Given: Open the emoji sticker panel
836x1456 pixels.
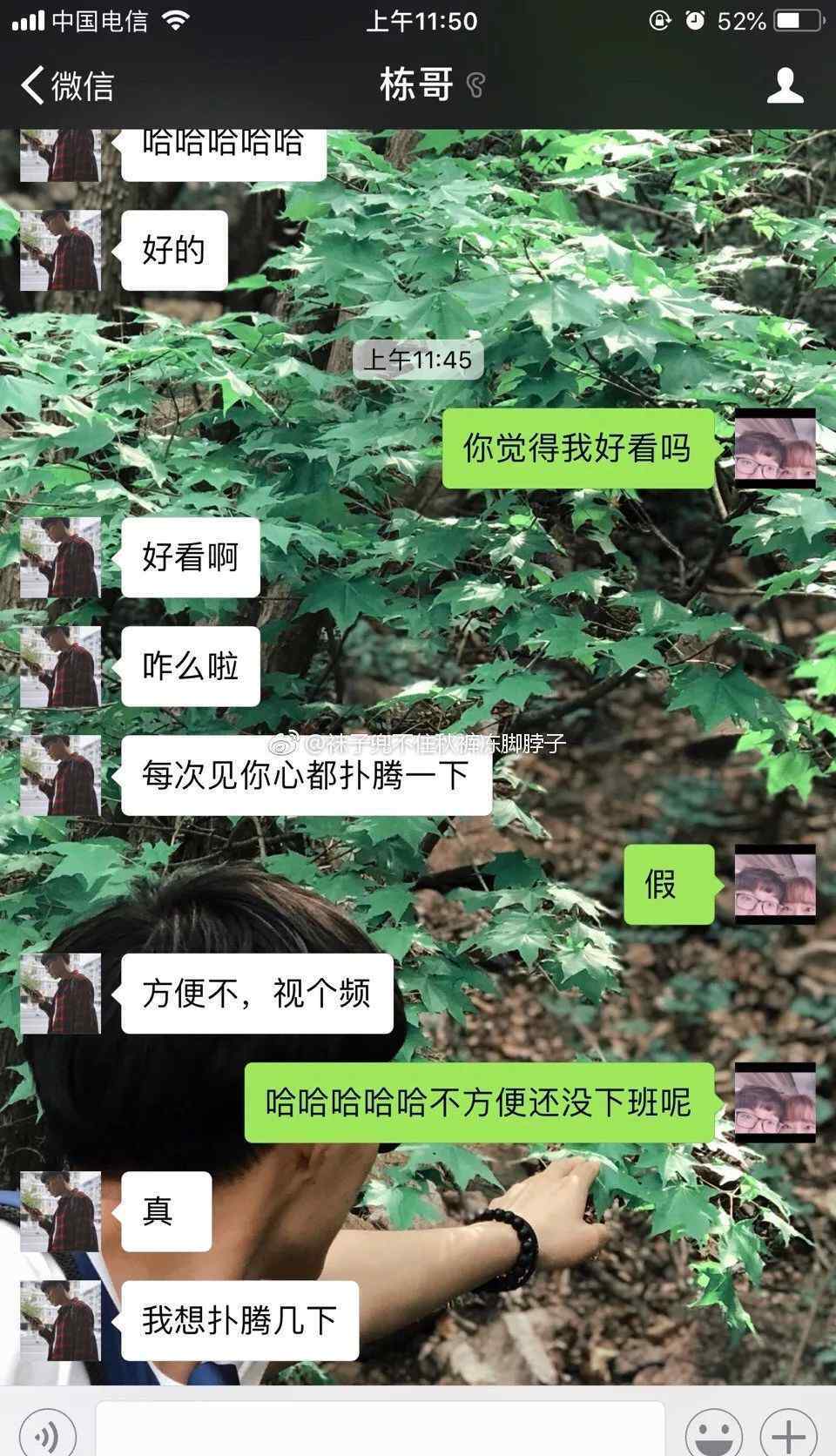Looking at the screenshot, I should click(714, 1431).
